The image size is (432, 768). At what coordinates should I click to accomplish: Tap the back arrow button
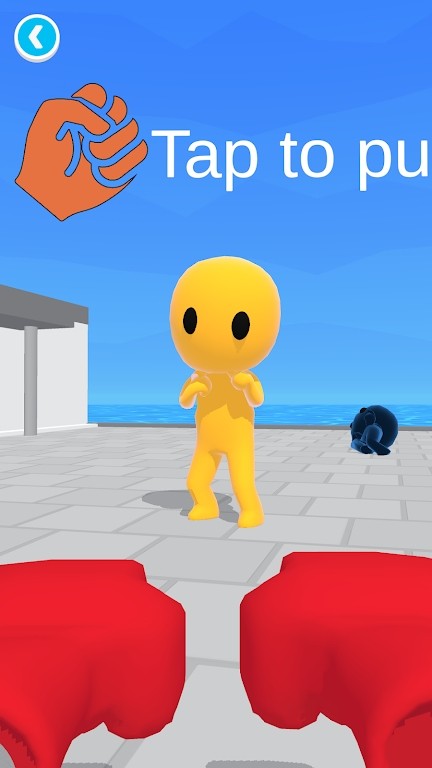coord(37,38)
